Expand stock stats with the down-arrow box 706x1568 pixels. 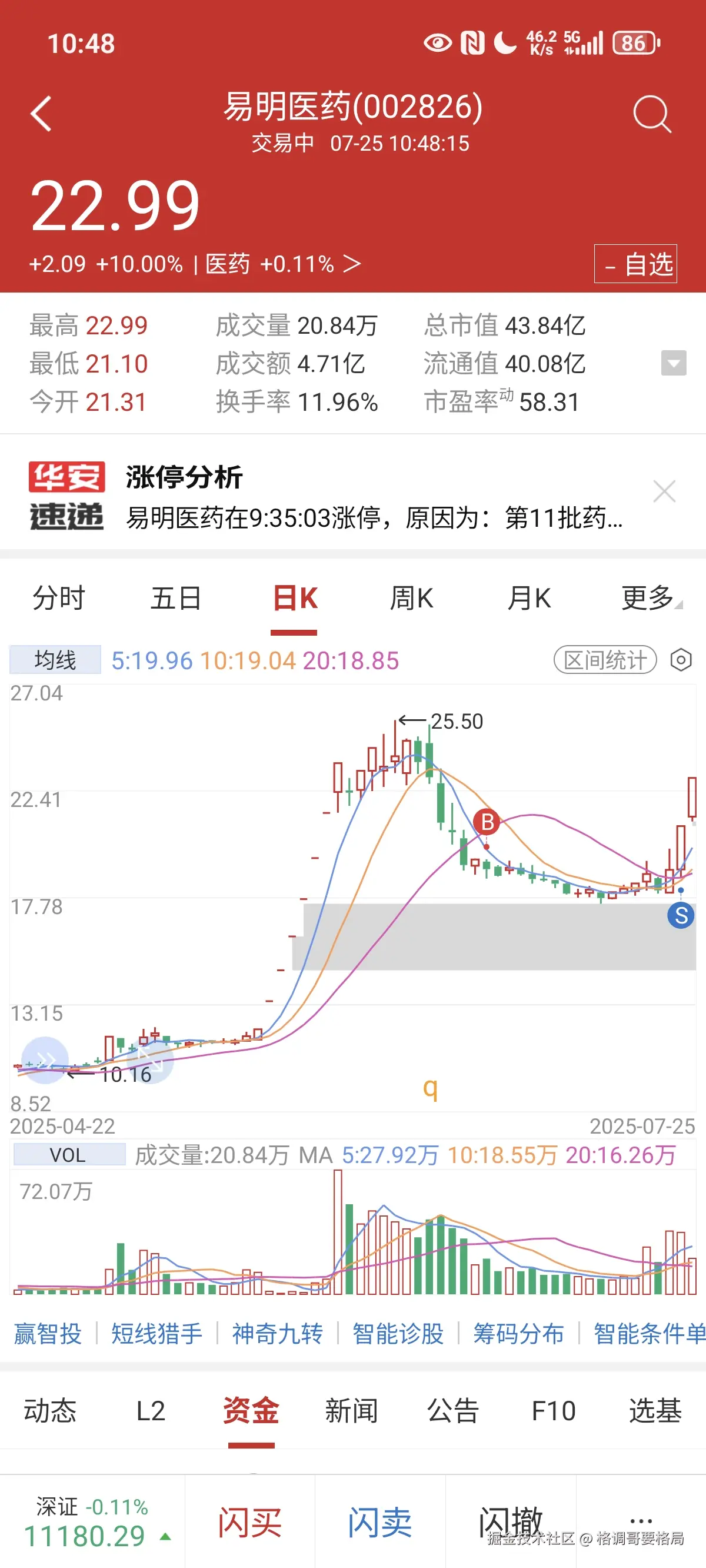tap(674, 361)
